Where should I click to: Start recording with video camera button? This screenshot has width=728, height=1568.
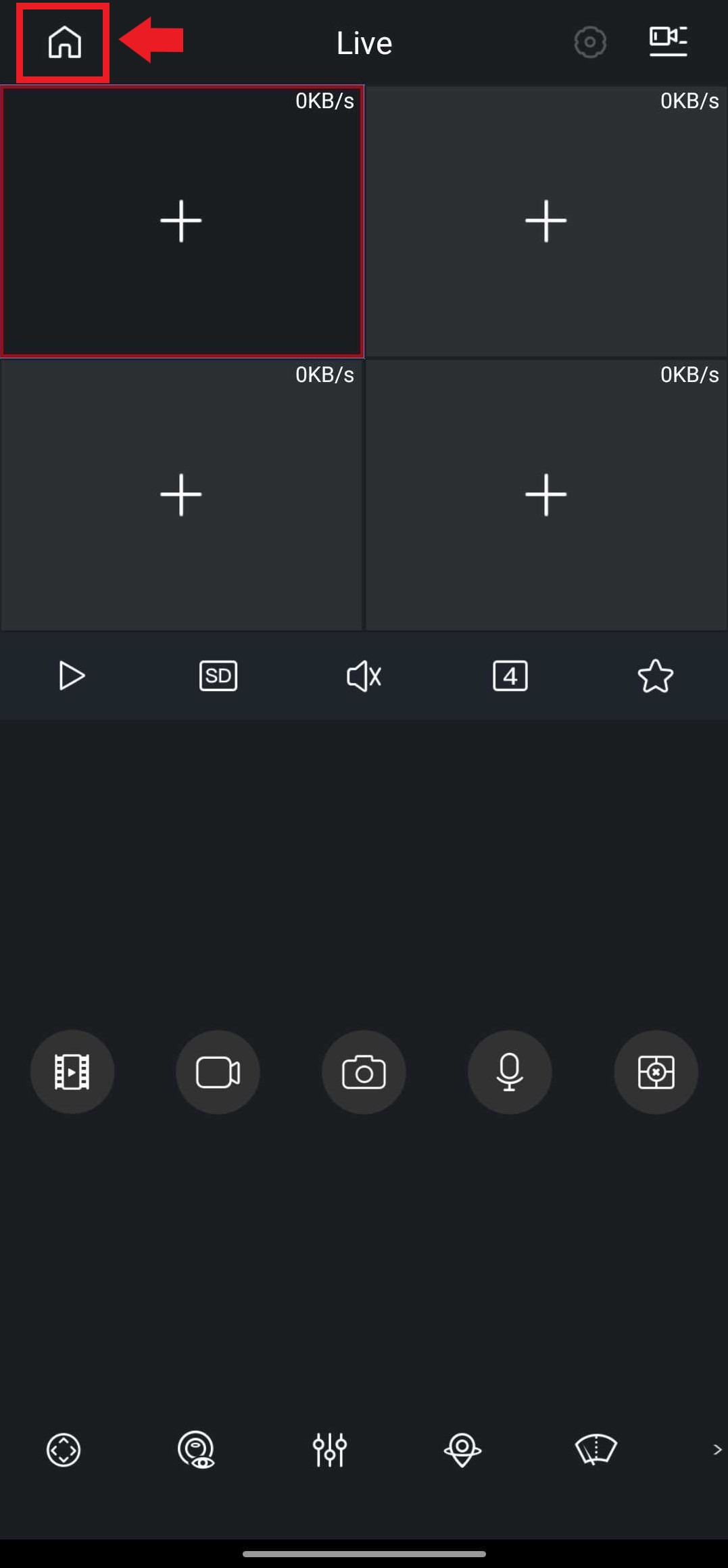(x=218, y=1072)
